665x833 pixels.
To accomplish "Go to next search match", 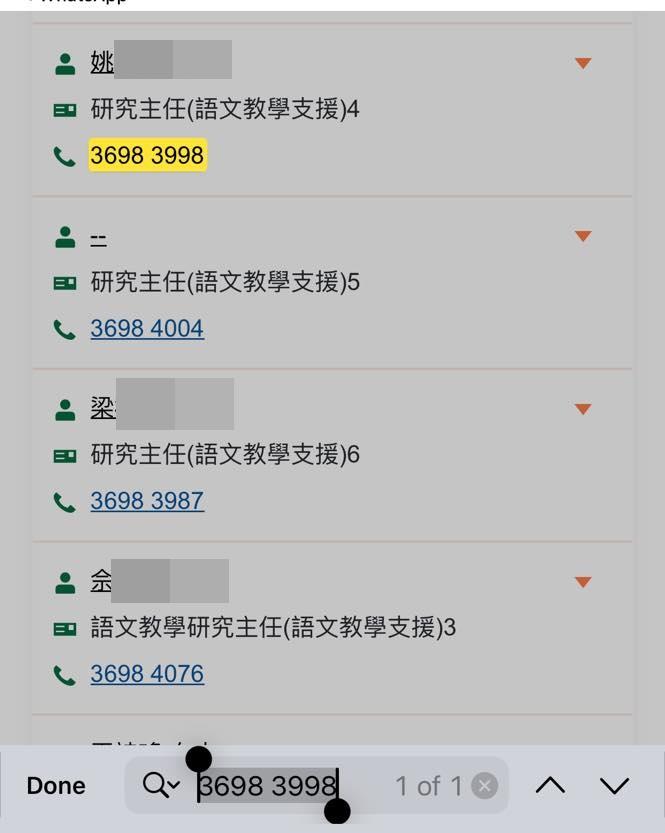I will 615,786.
